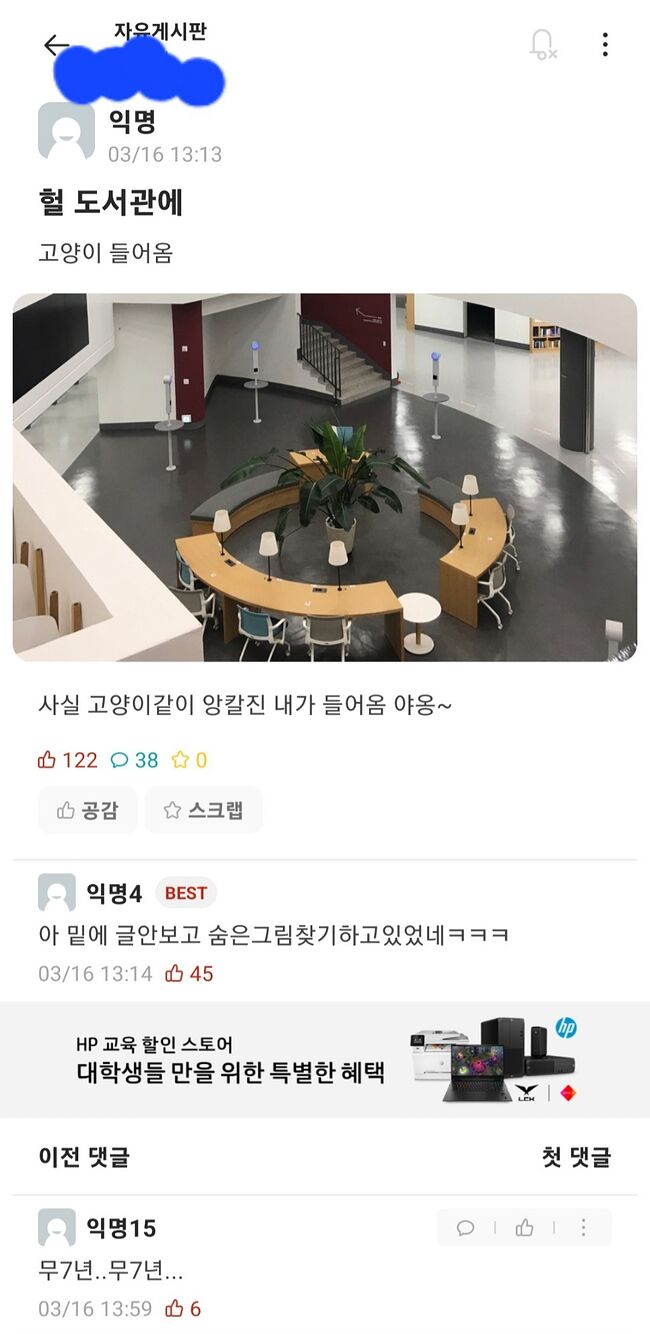Viewport: 650px width, 1334px height.
Task: Open more options on 익명15's comment
Action: 583,1228
